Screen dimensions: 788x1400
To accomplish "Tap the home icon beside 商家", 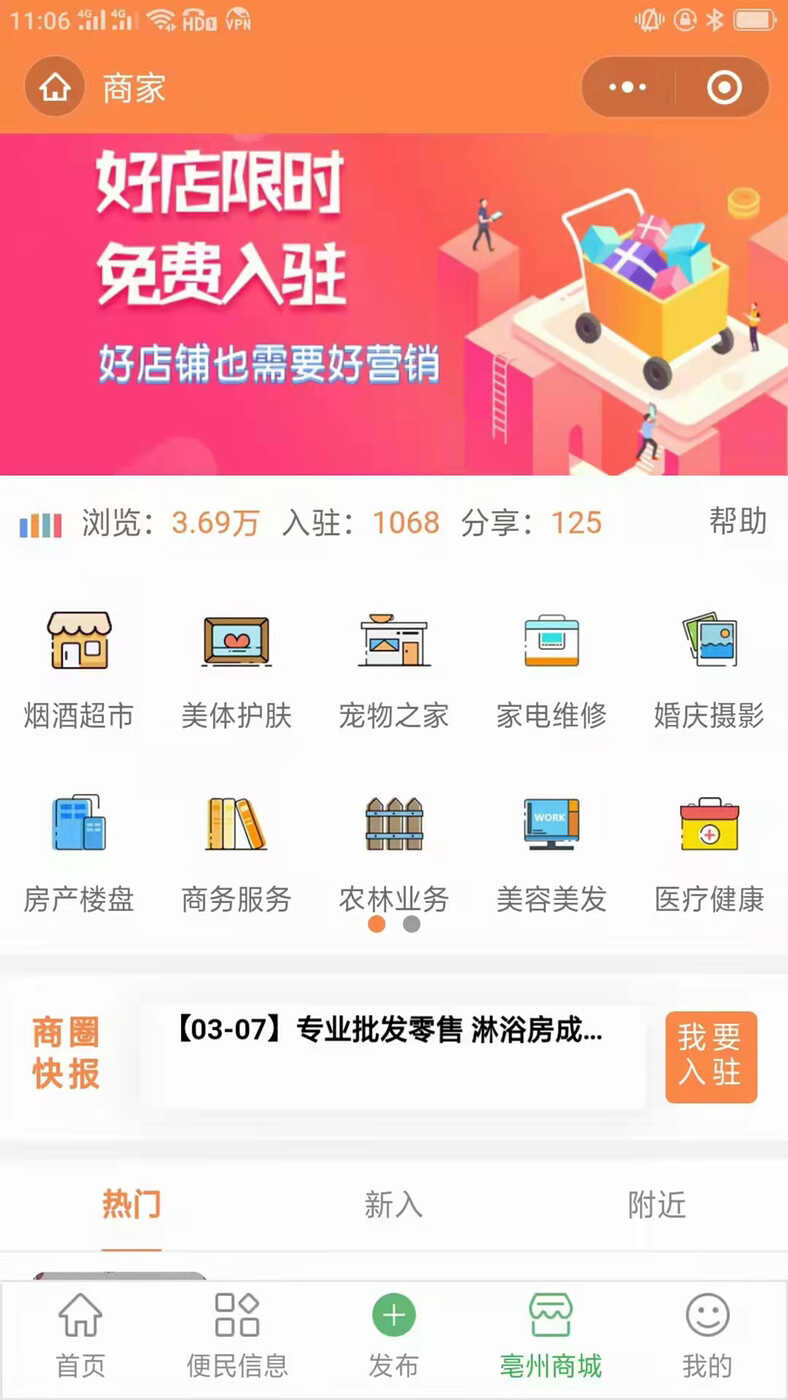I will pos(55,87).
